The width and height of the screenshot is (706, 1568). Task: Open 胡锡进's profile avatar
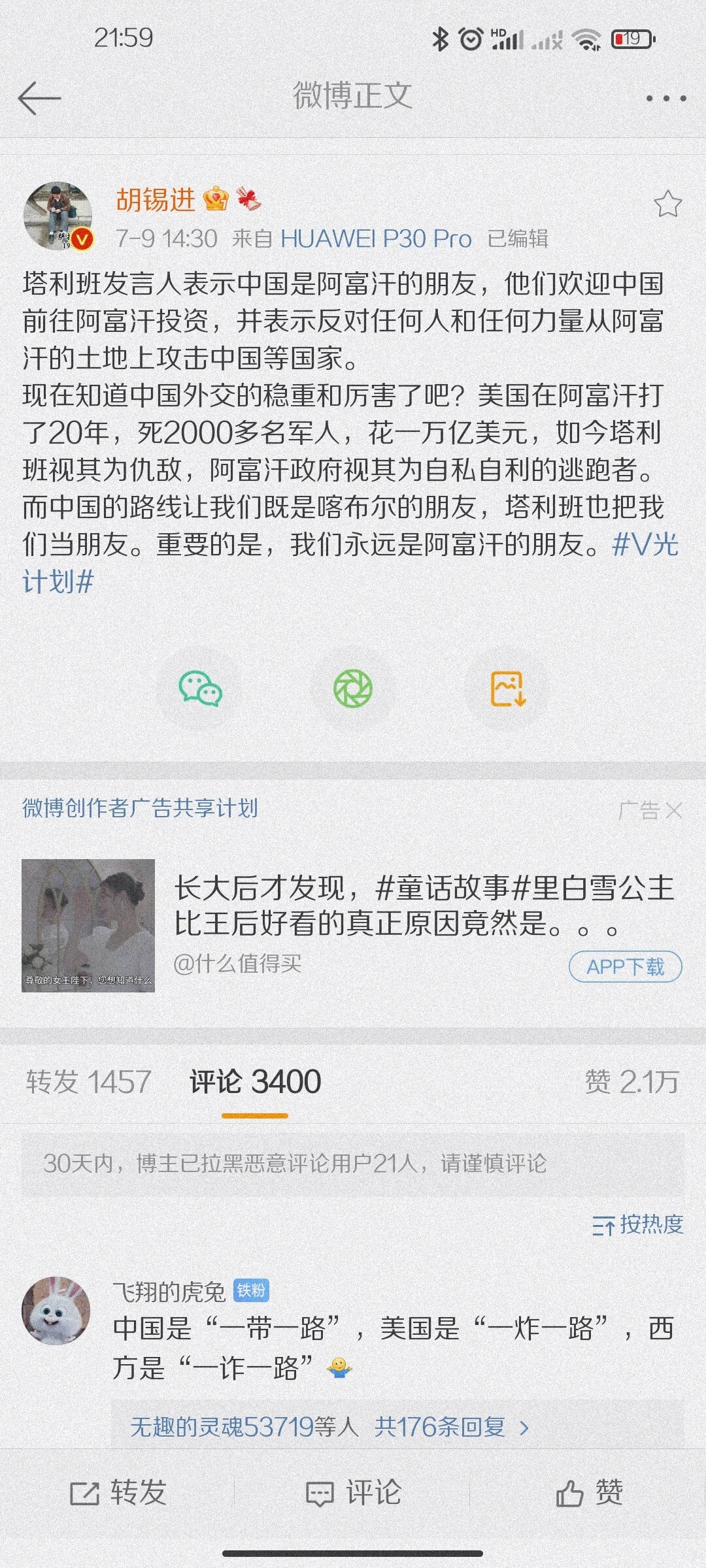(58, 216)
